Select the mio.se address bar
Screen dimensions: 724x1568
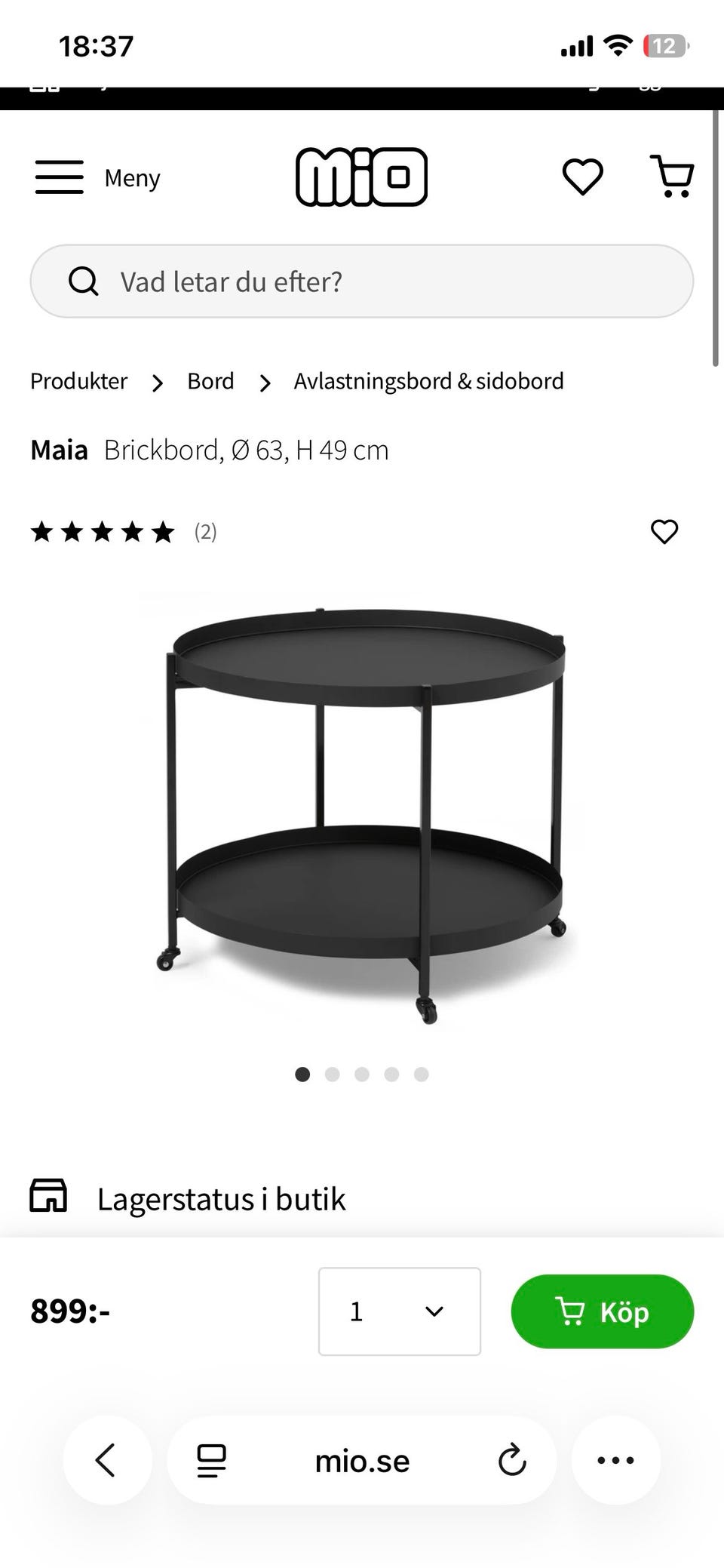coord(362,1462)
